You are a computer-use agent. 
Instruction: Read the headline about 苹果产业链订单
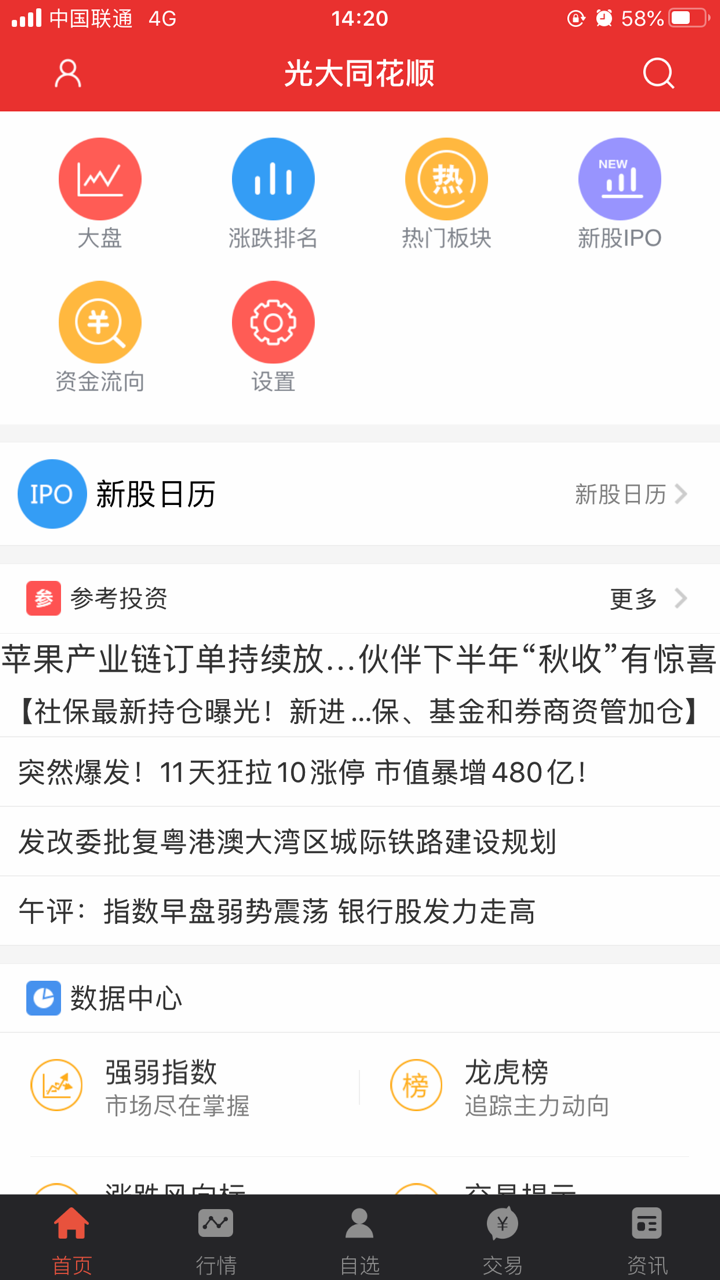pos(360,659)
